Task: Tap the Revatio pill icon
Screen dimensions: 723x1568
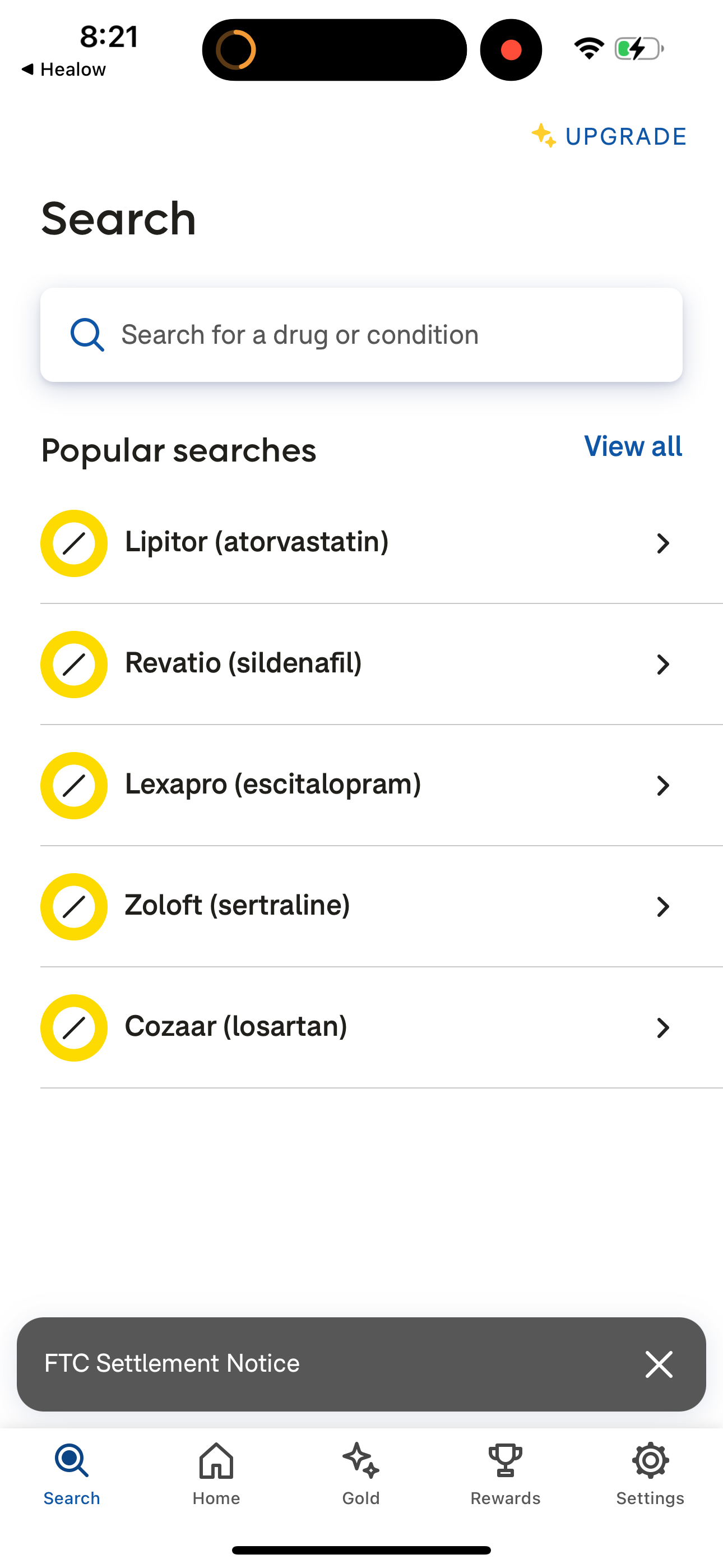Action: [x=73, y=664]
